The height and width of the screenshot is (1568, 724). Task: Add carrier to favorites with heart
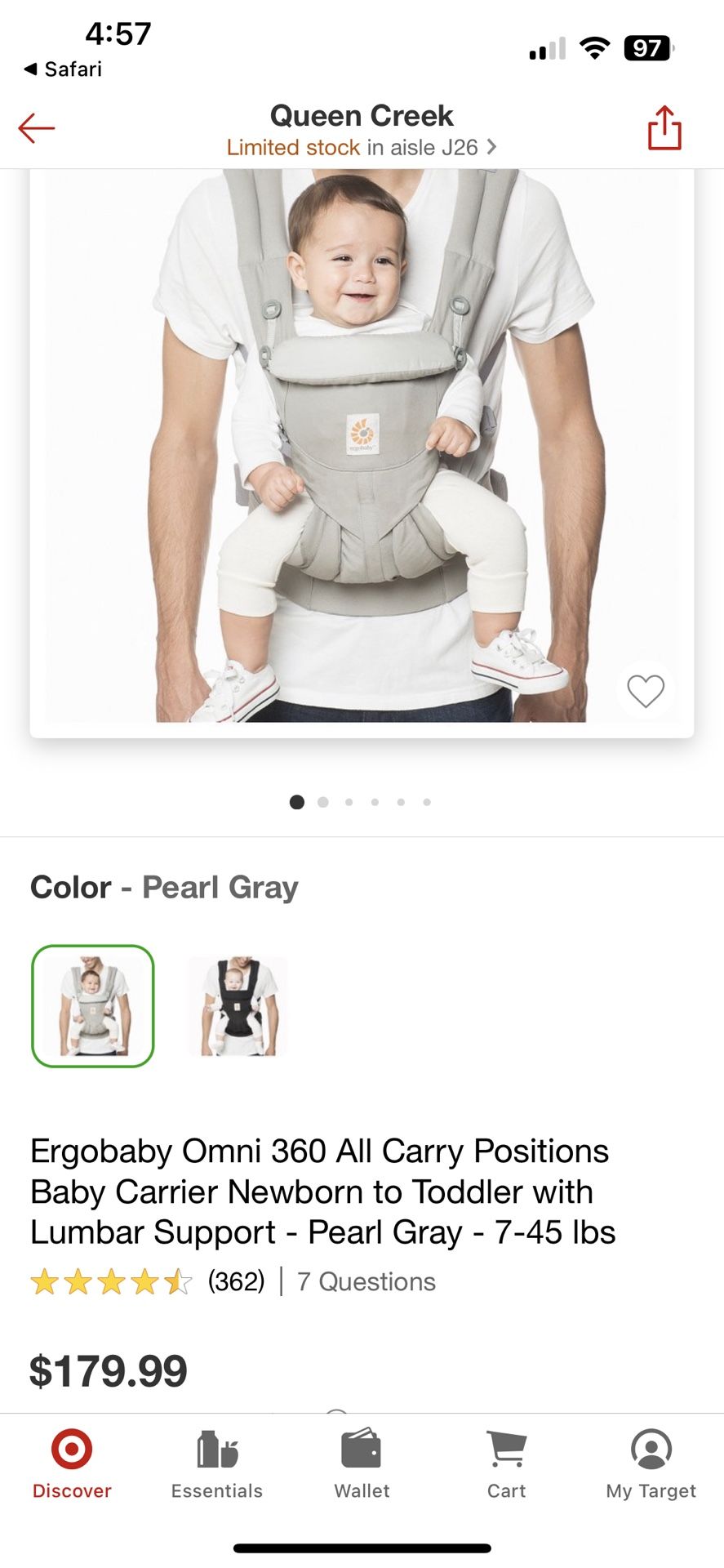tap(645, 691)
